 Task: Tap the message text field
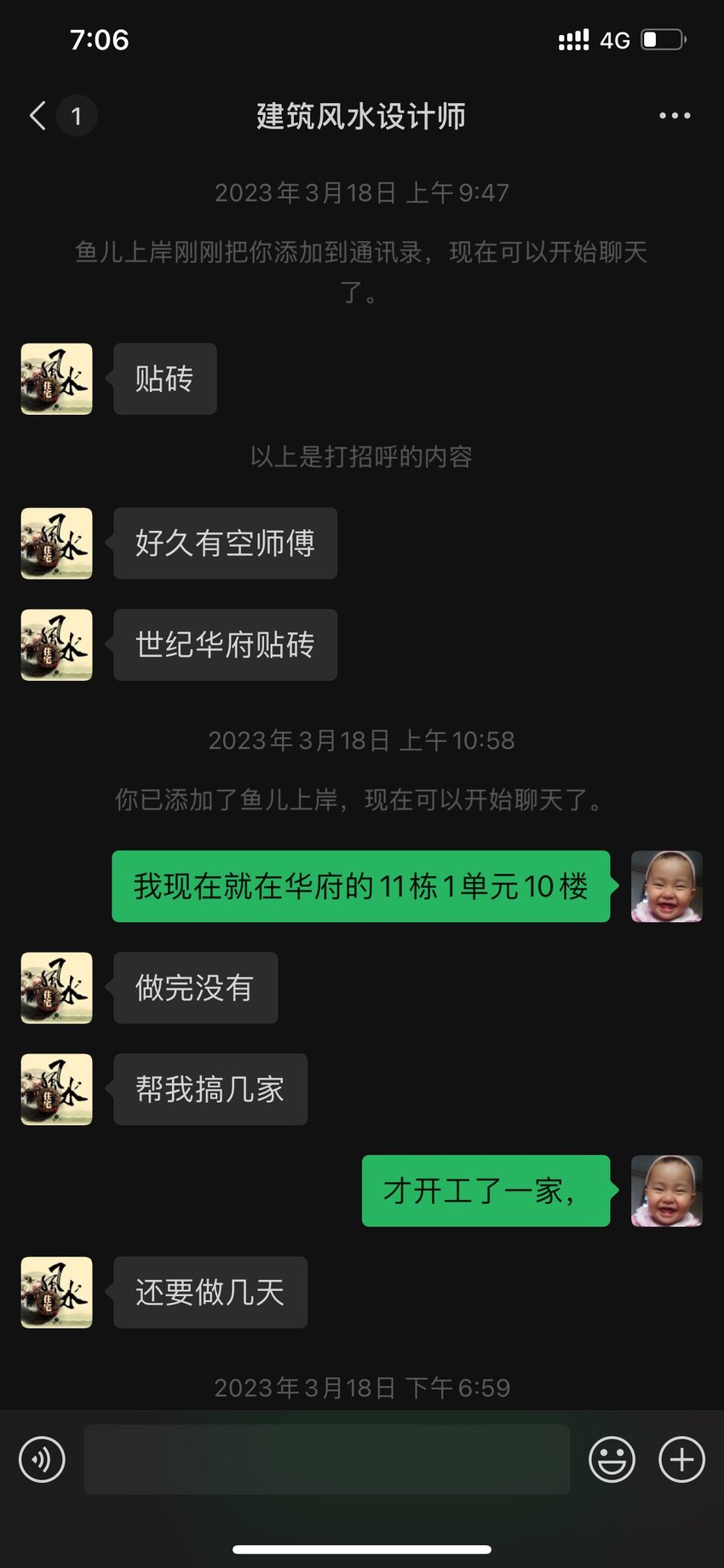(x=327, y=1460)
